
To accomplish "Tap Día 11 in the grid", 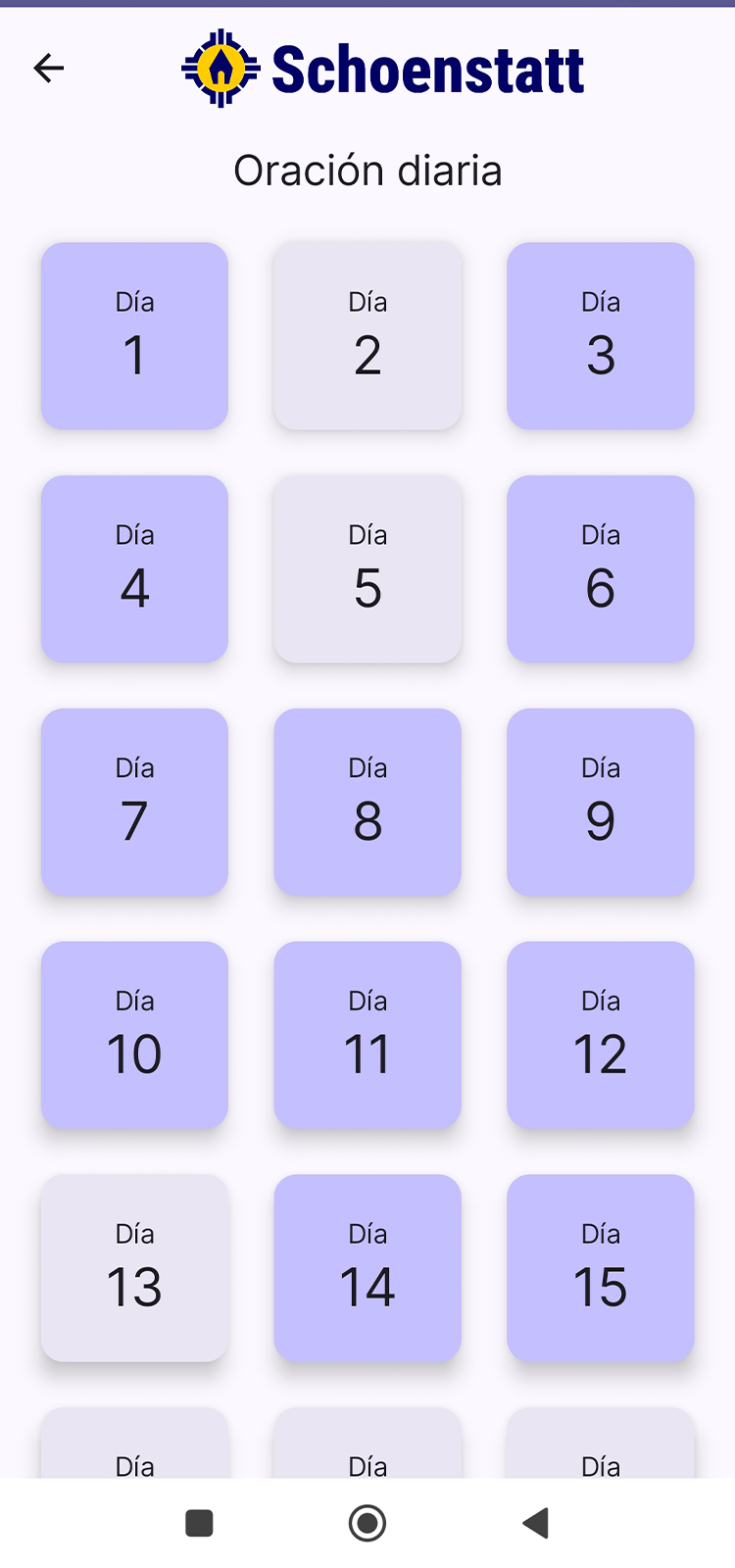I will pos(367,1035).
